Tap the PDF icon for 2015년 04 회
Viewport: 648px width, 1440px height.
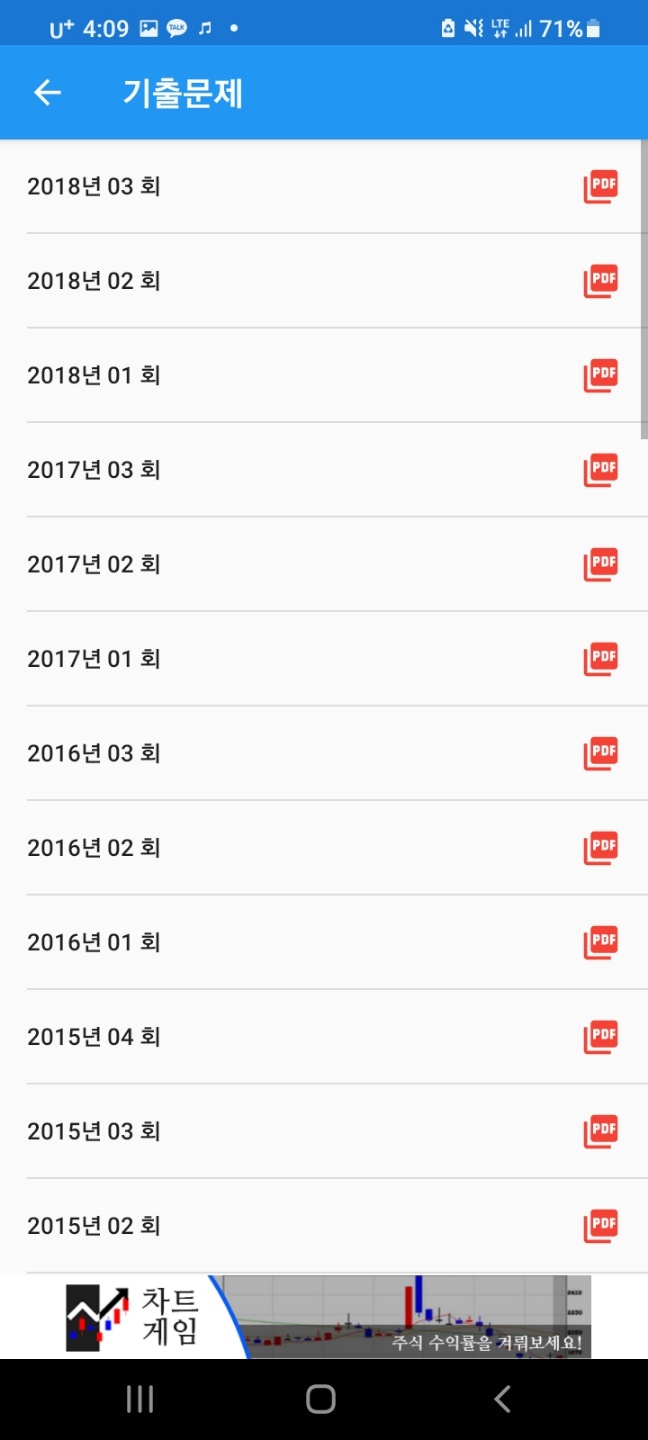601,1037
